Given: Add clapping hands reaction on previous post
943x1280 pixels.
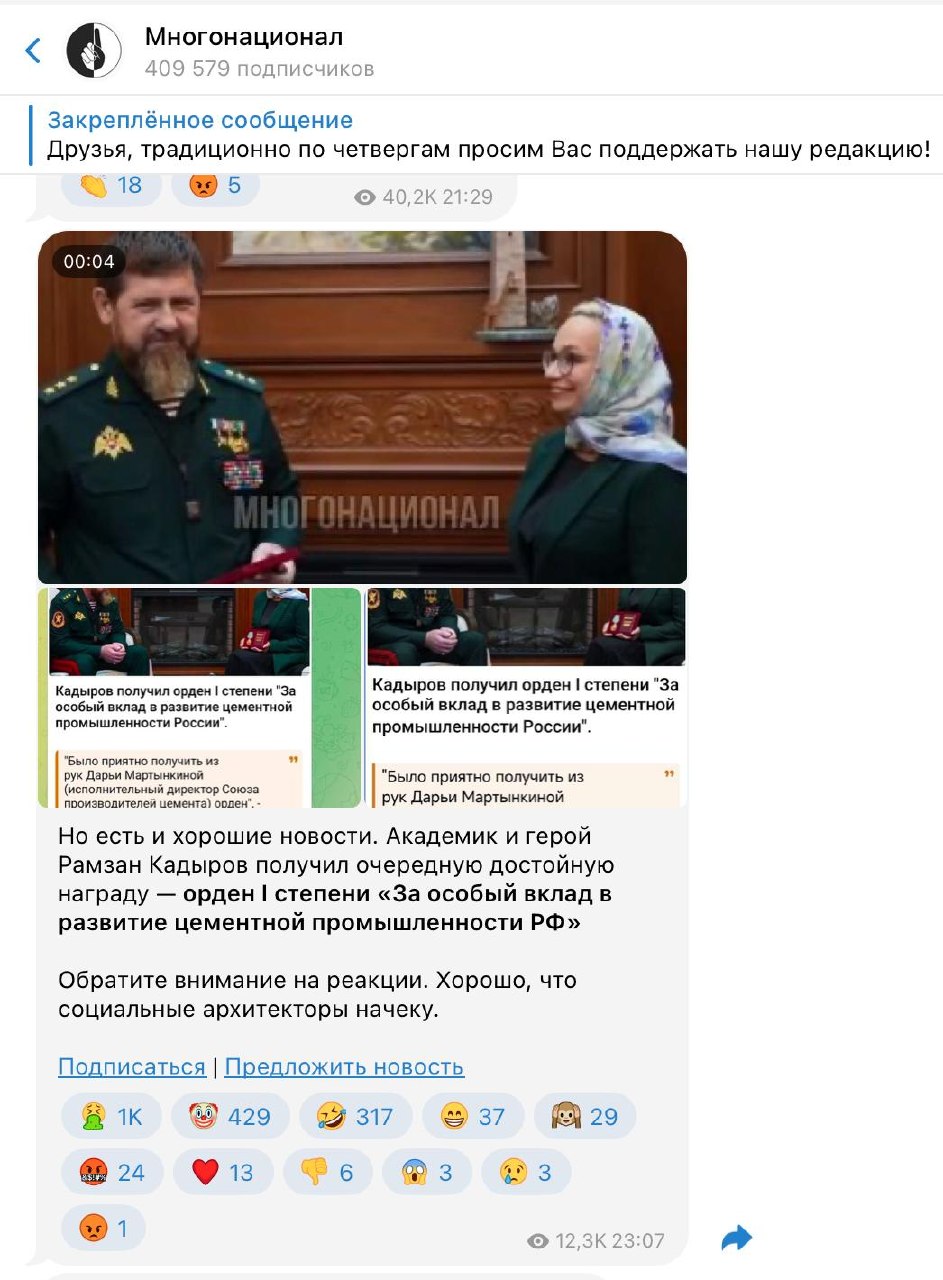Looking at the screenshot, I should [x=110, y=186].
